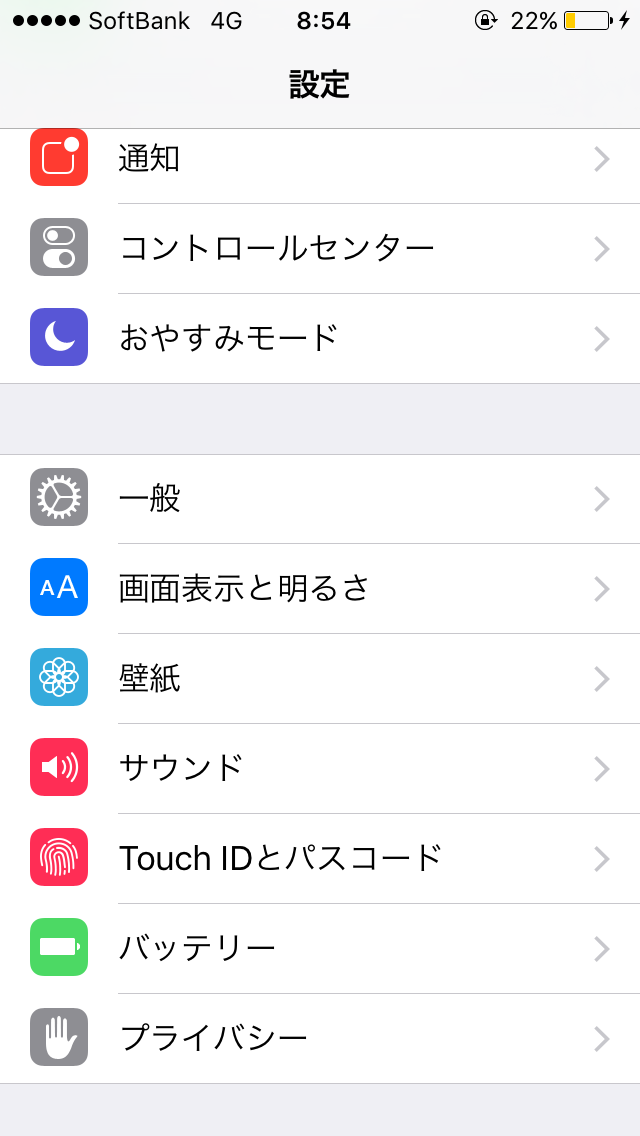This screenshot has width=640, height=1136.
Task: Open プライバシー settings
Action: click(x=320, y=1038)
